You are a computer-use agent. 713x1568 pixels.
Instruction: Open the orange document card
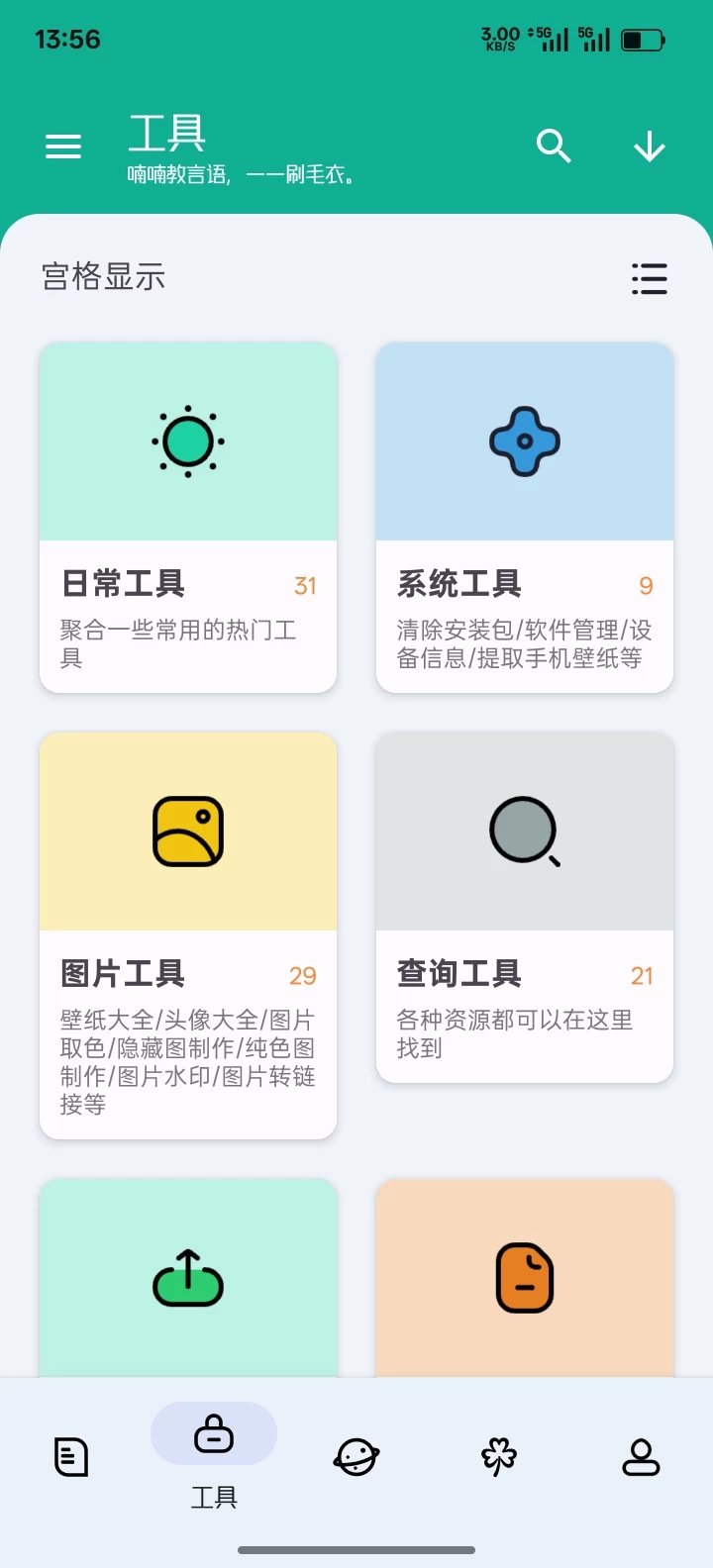pyautogui.click(x=525, y=1277)
